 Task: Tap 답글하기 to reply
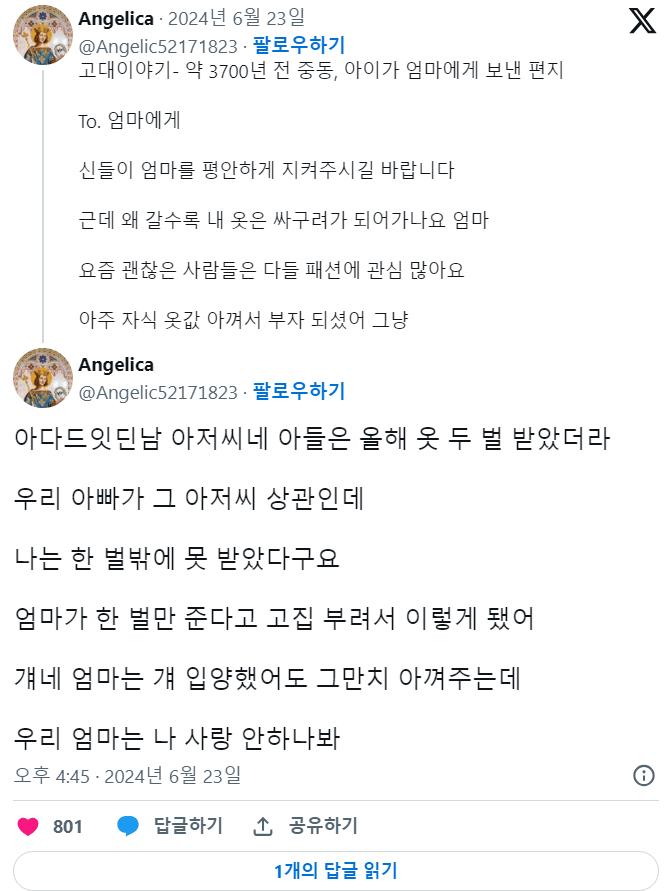170,826
